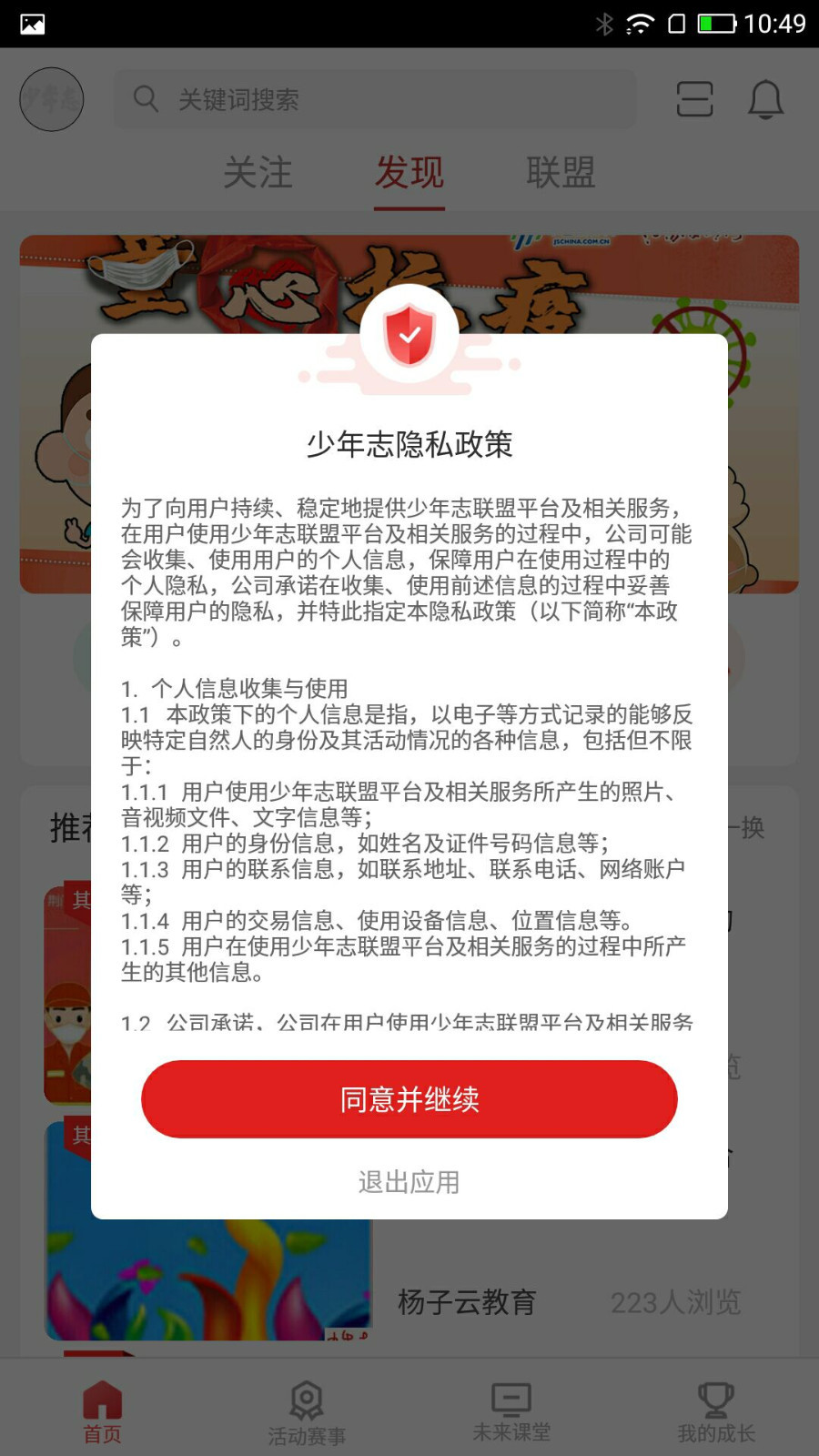Tap the red shield icon above the dialog

409,337
